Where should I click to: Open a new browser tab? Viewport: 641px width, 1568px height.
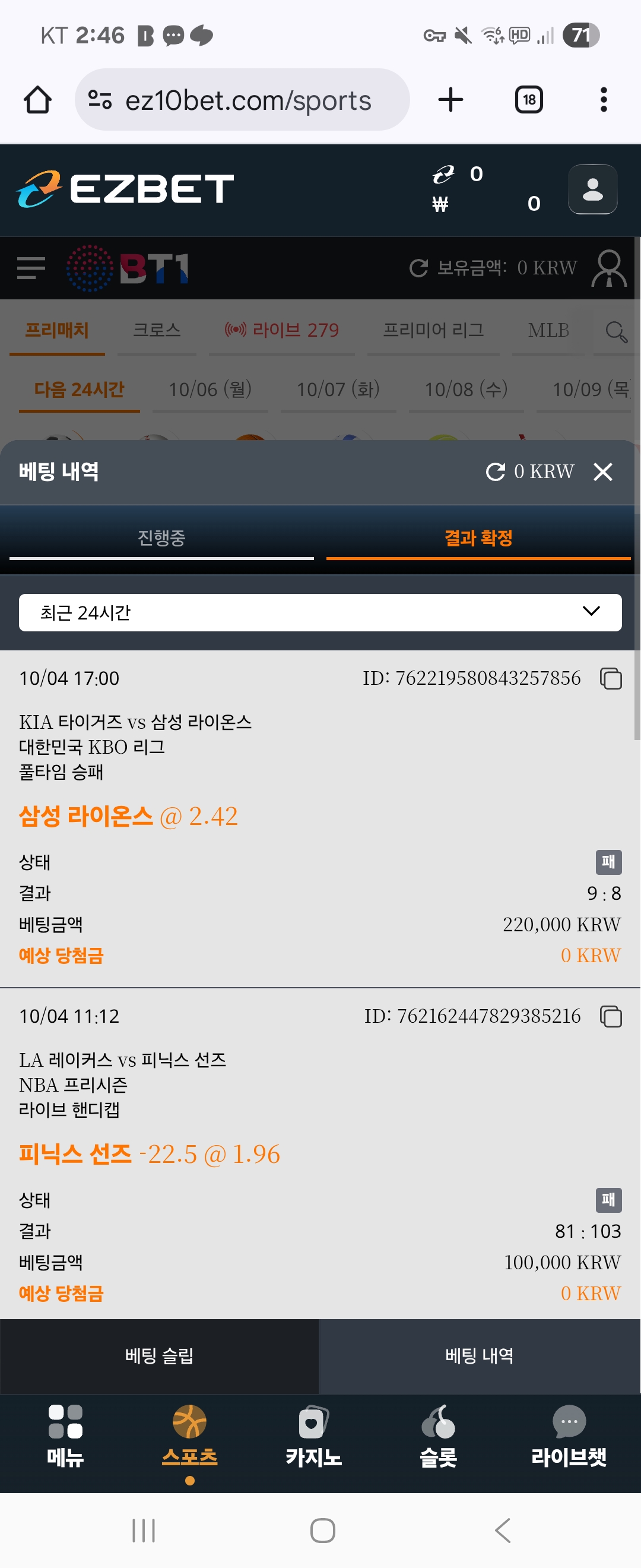coord(450,100)
